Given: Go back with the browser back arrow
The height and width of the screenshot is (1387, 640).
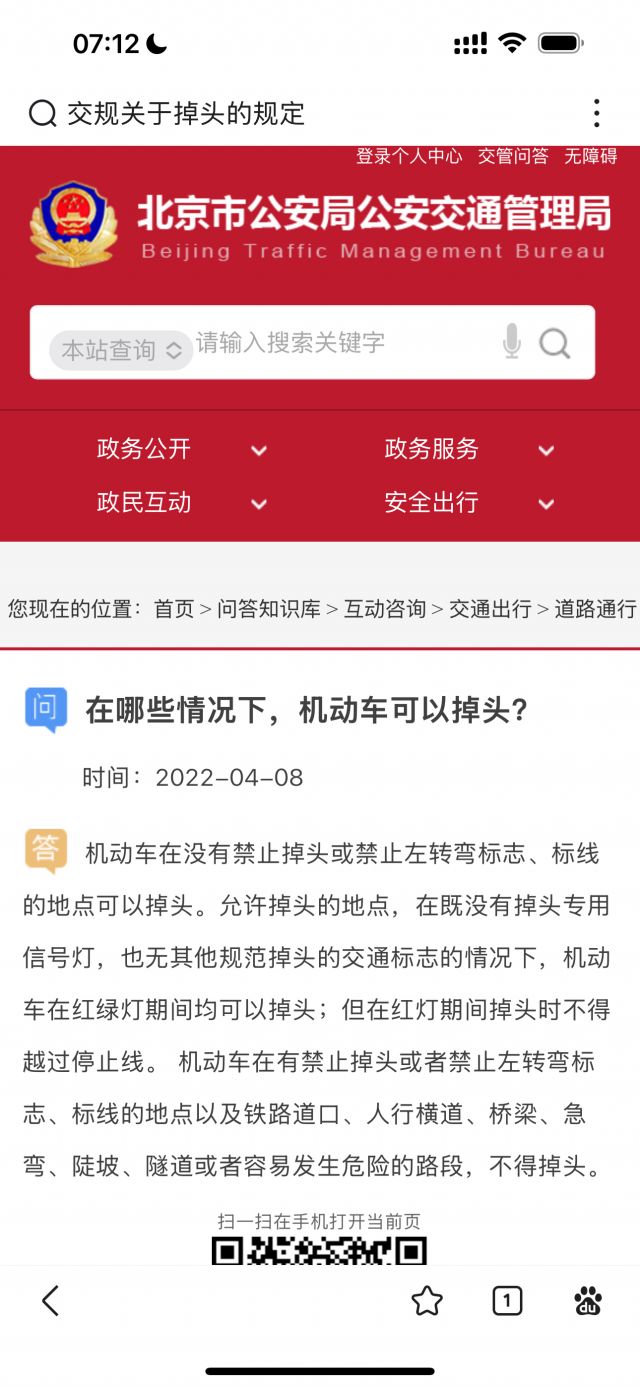Looking at the screenshot, I should click(x=50, y=1300).
